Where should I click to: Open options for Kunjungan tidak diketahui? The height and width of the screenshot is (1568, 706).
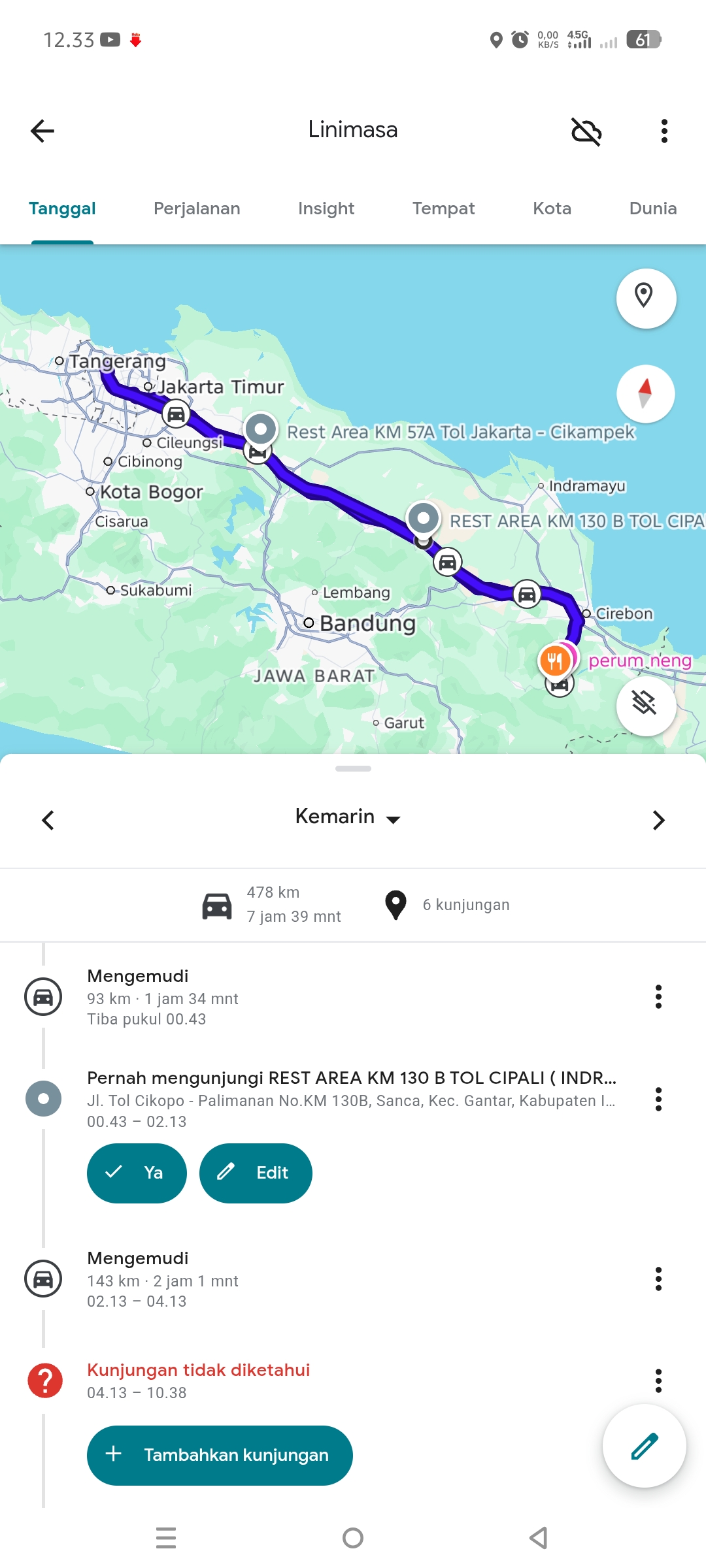[658, 1380]
